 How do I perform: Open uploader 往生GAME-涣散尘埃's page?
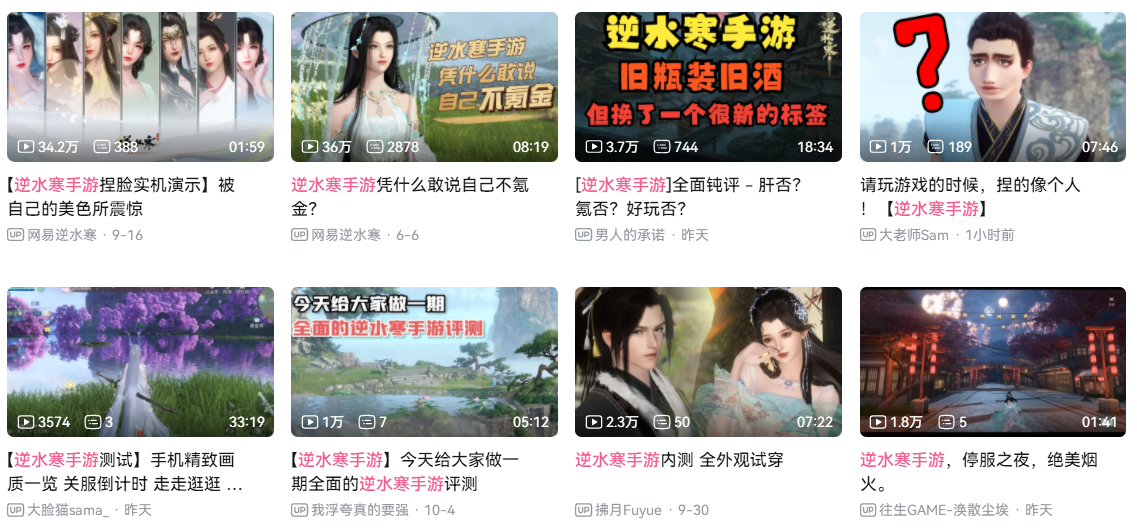pyautogui.click(x=946, y=510)
